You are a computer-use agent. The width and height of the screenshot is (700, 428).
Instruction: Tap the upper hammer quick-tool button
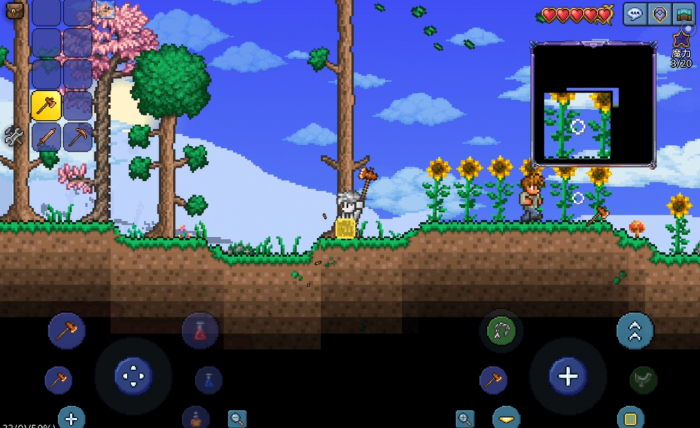[66, 331]
